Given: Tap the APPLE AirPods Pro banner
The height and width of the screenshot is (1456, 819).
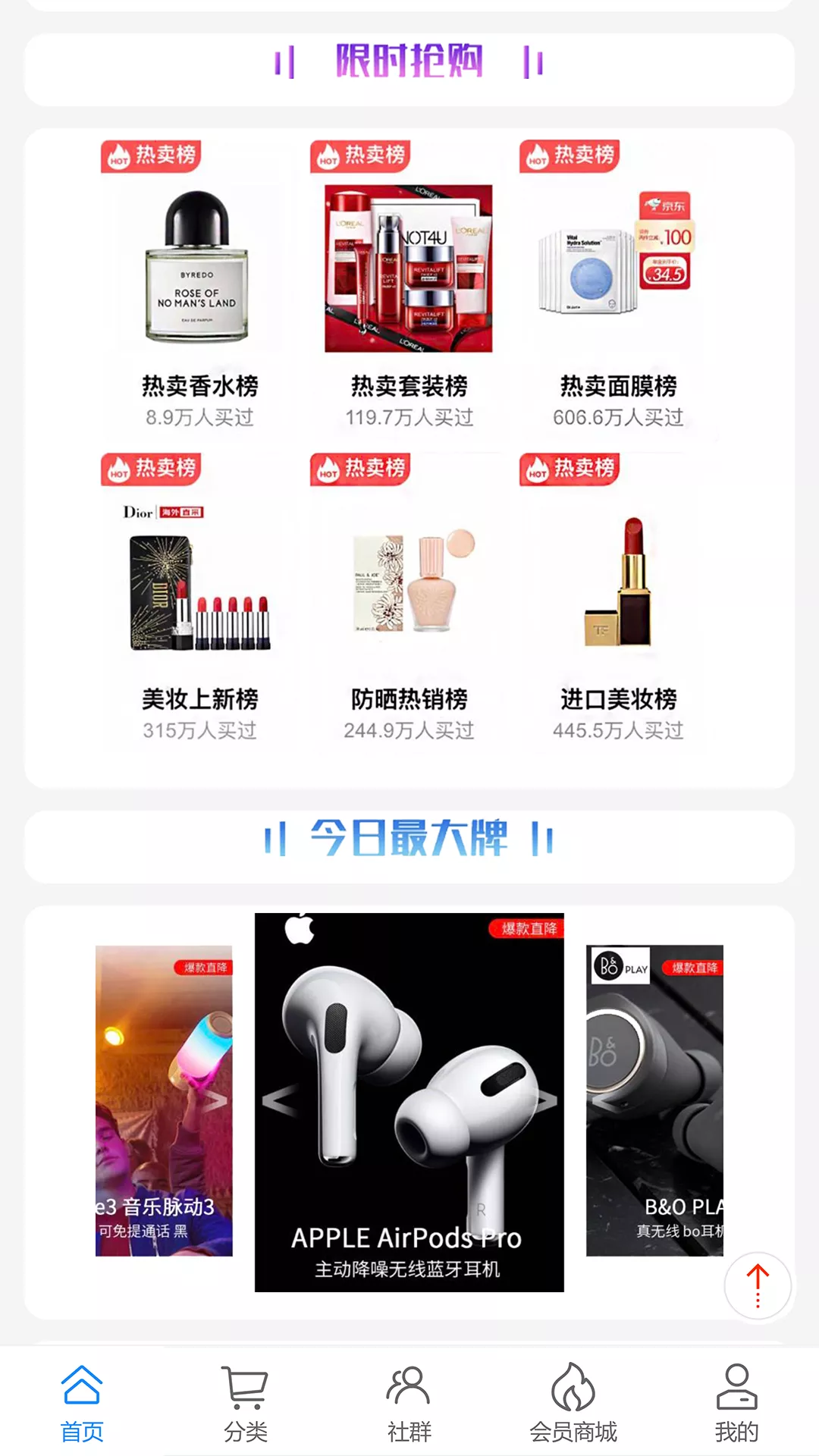Looking at the screenshot, I should [x=409, y=1100].
